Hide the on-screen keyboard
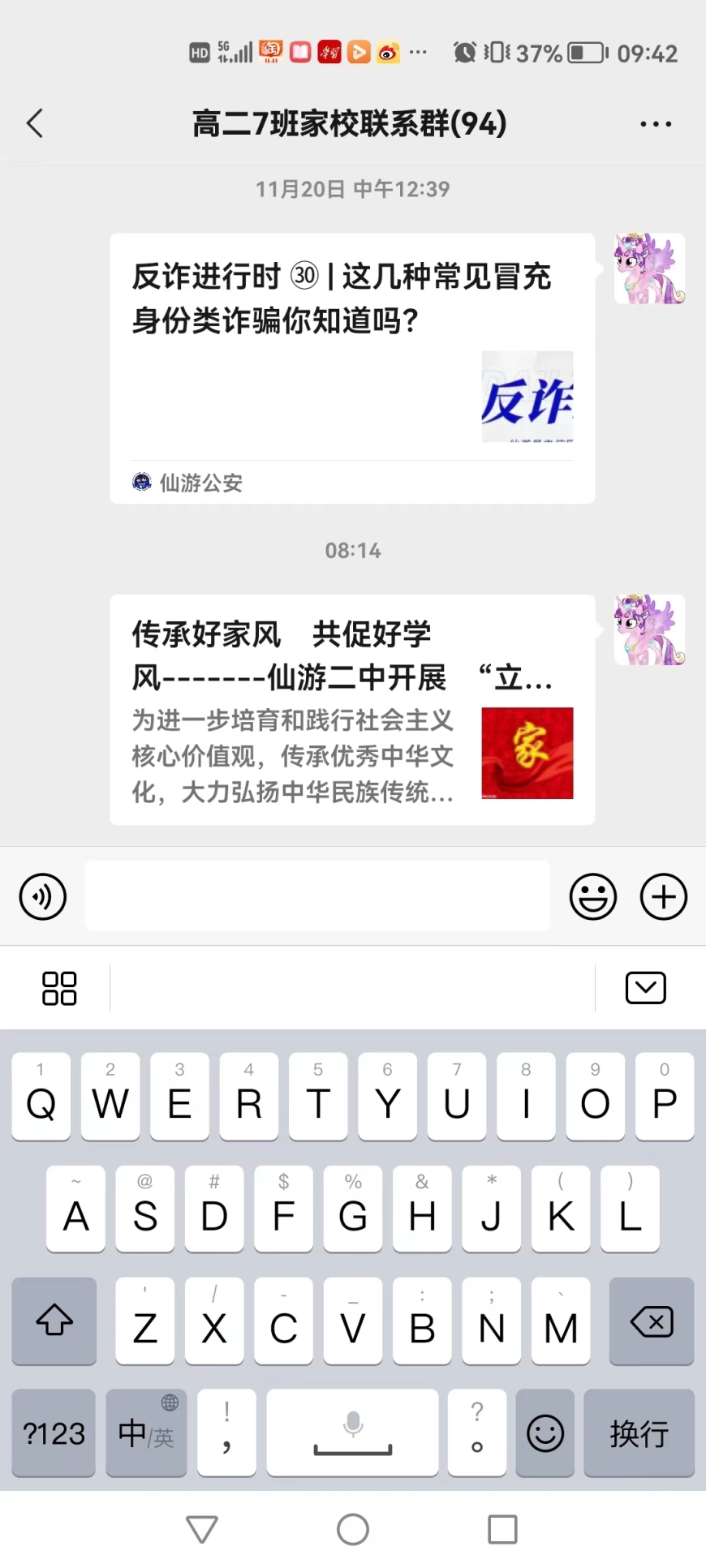This screenshot has height=1568, width=706. pyautogui.click(x=645, y=988)
